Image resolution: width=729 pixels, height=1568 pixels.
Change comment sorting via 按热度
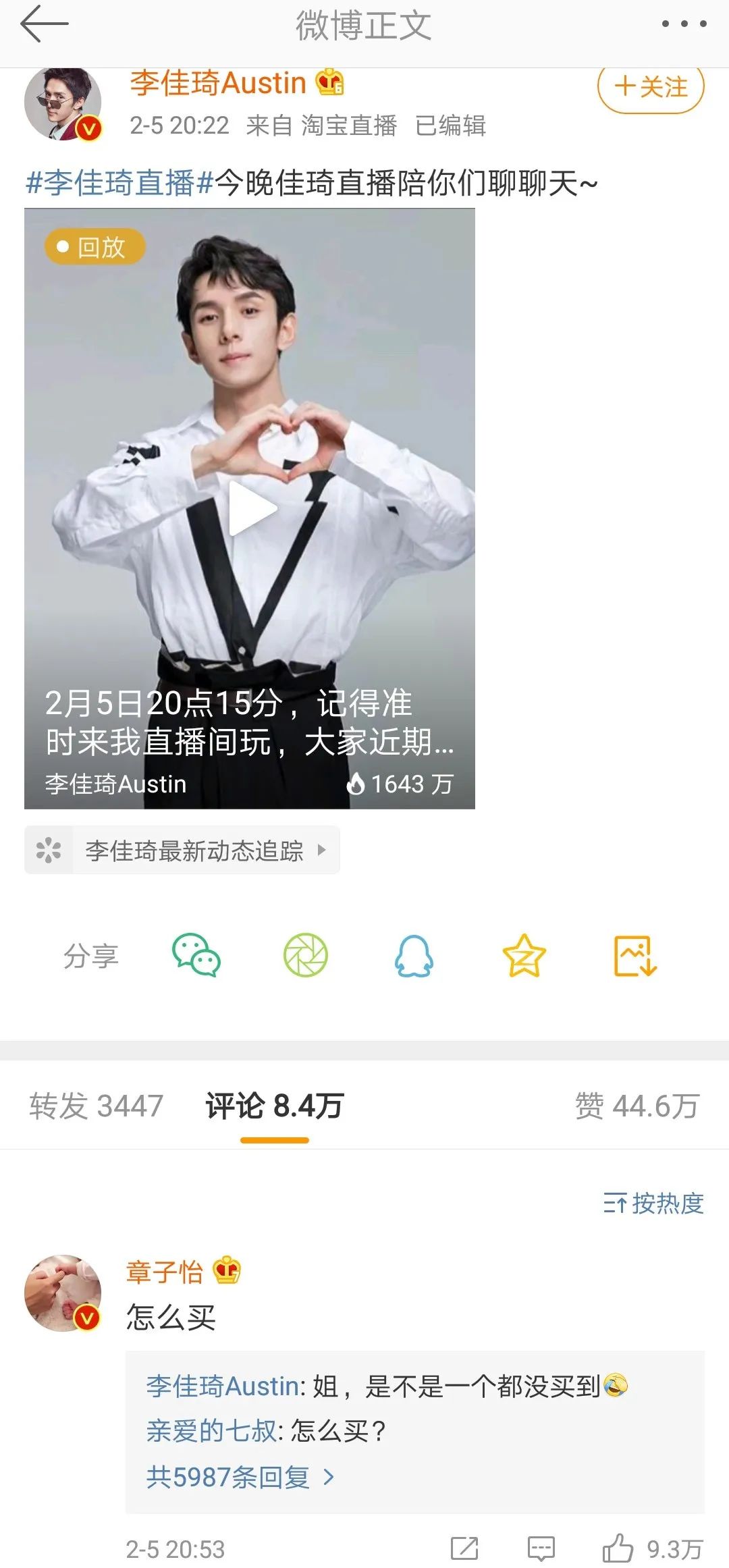click(653, 1204)
